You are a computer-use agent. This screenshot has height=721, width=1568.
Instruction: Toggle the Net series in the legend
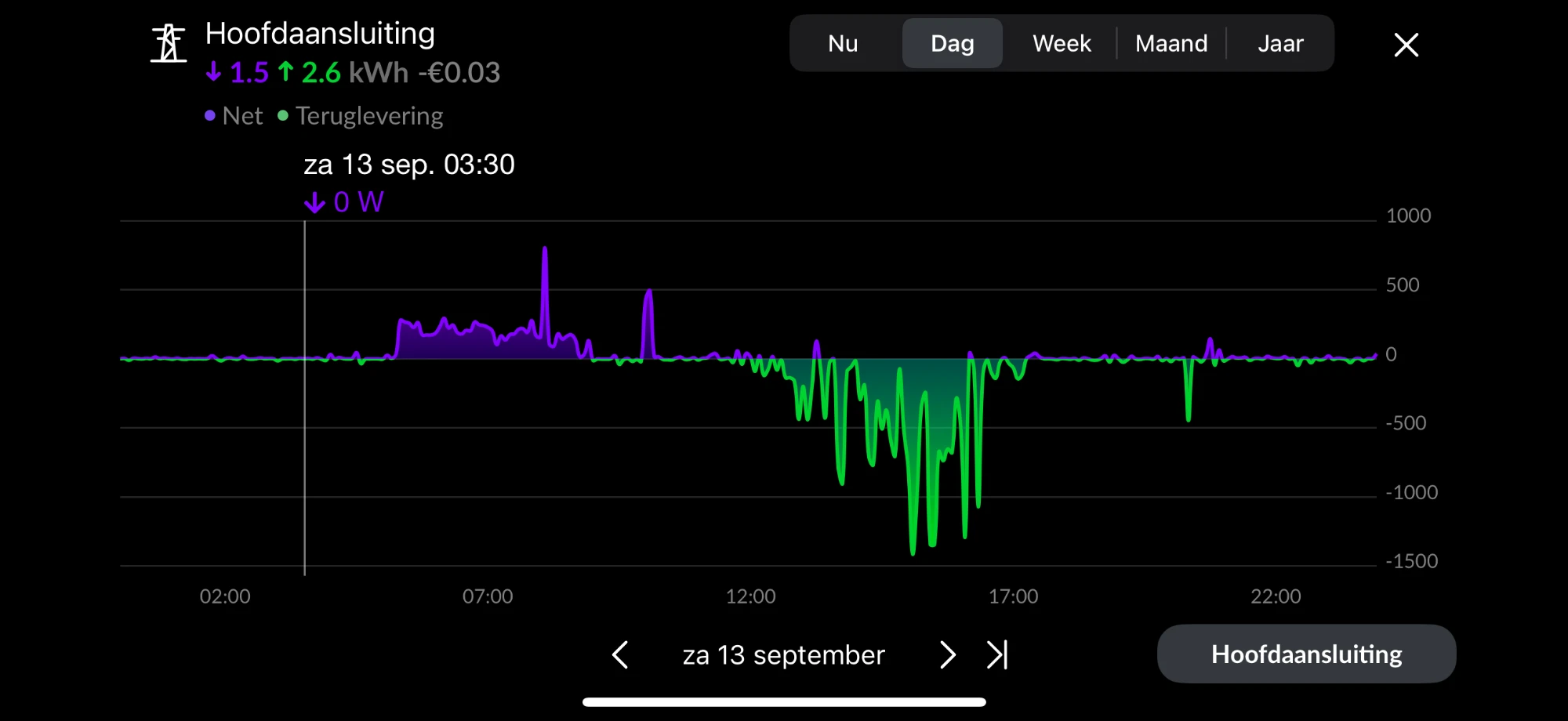(x=234, y=116)
